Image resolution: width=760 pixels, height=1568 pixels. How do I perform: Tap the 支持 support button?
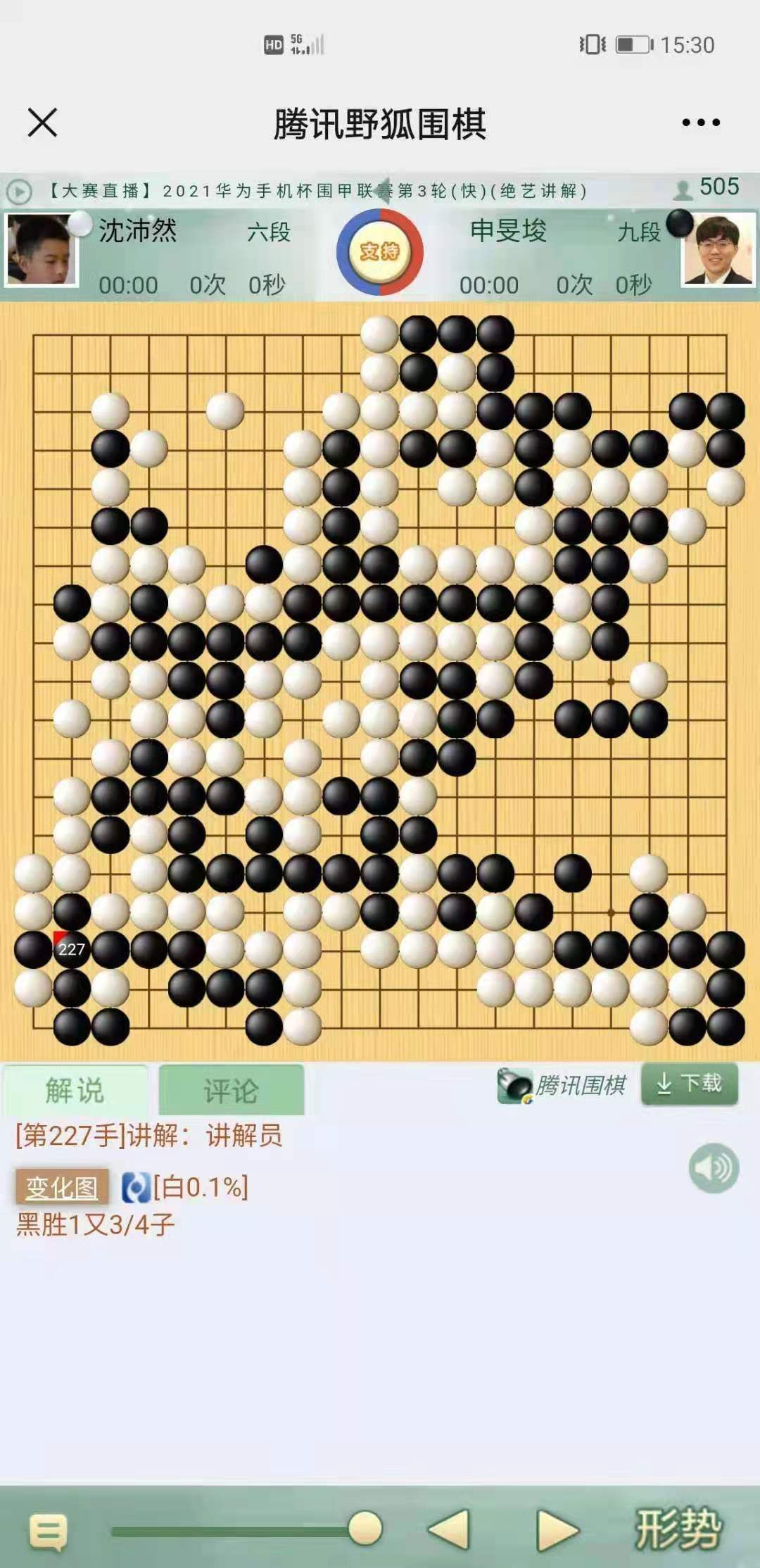coord(380,251)
